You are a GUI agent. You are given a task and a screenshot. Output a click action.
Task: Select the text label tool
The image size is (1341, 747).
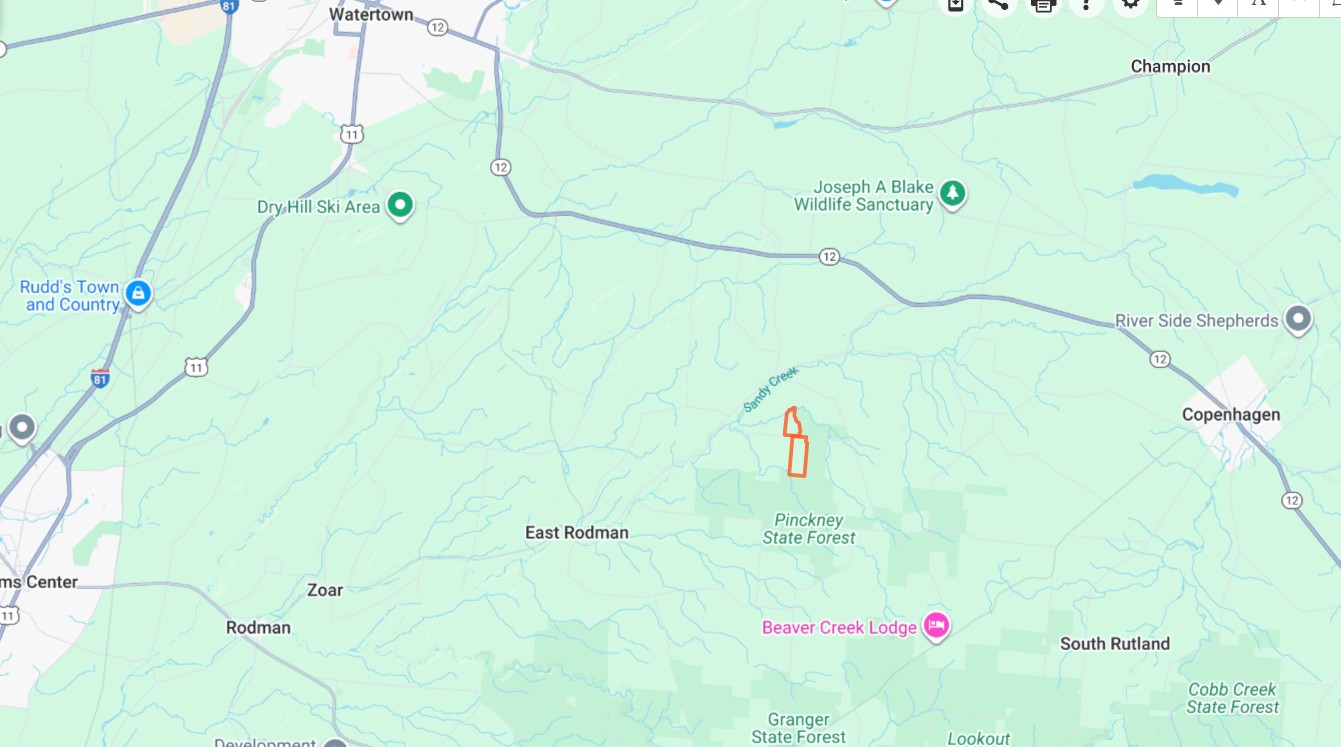(1258, 3)
